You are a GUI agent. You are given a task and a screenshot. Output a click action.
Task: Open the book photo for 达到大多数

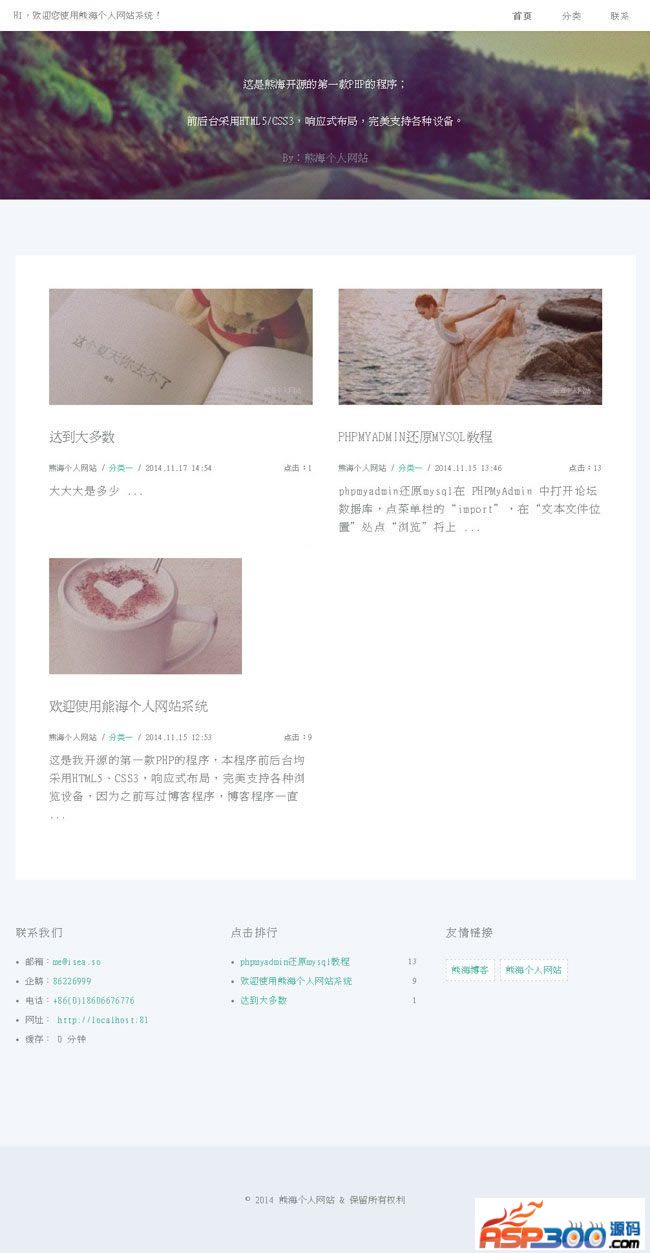tap(180, 347)
